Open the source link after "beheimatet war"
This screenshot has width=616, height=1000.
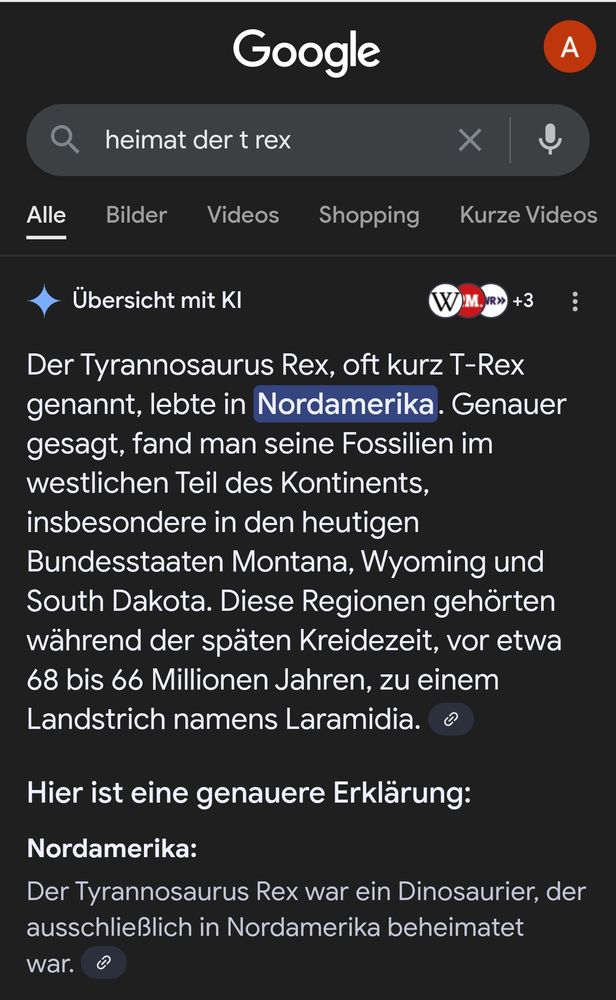tap(103, 963)
